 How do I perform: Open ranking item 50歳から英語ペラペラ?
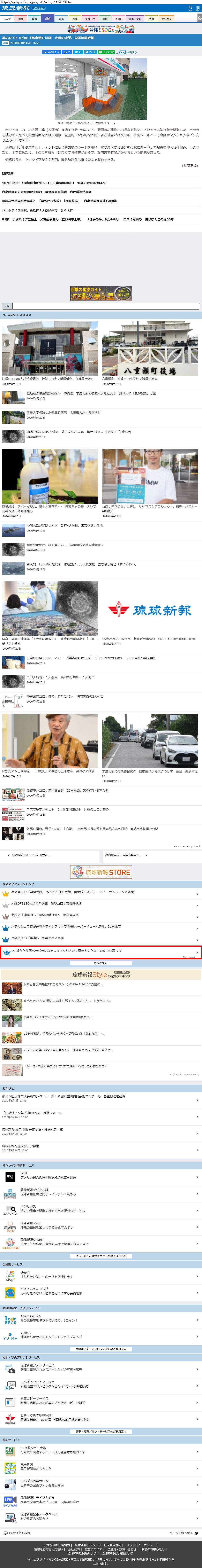point(101,951)
